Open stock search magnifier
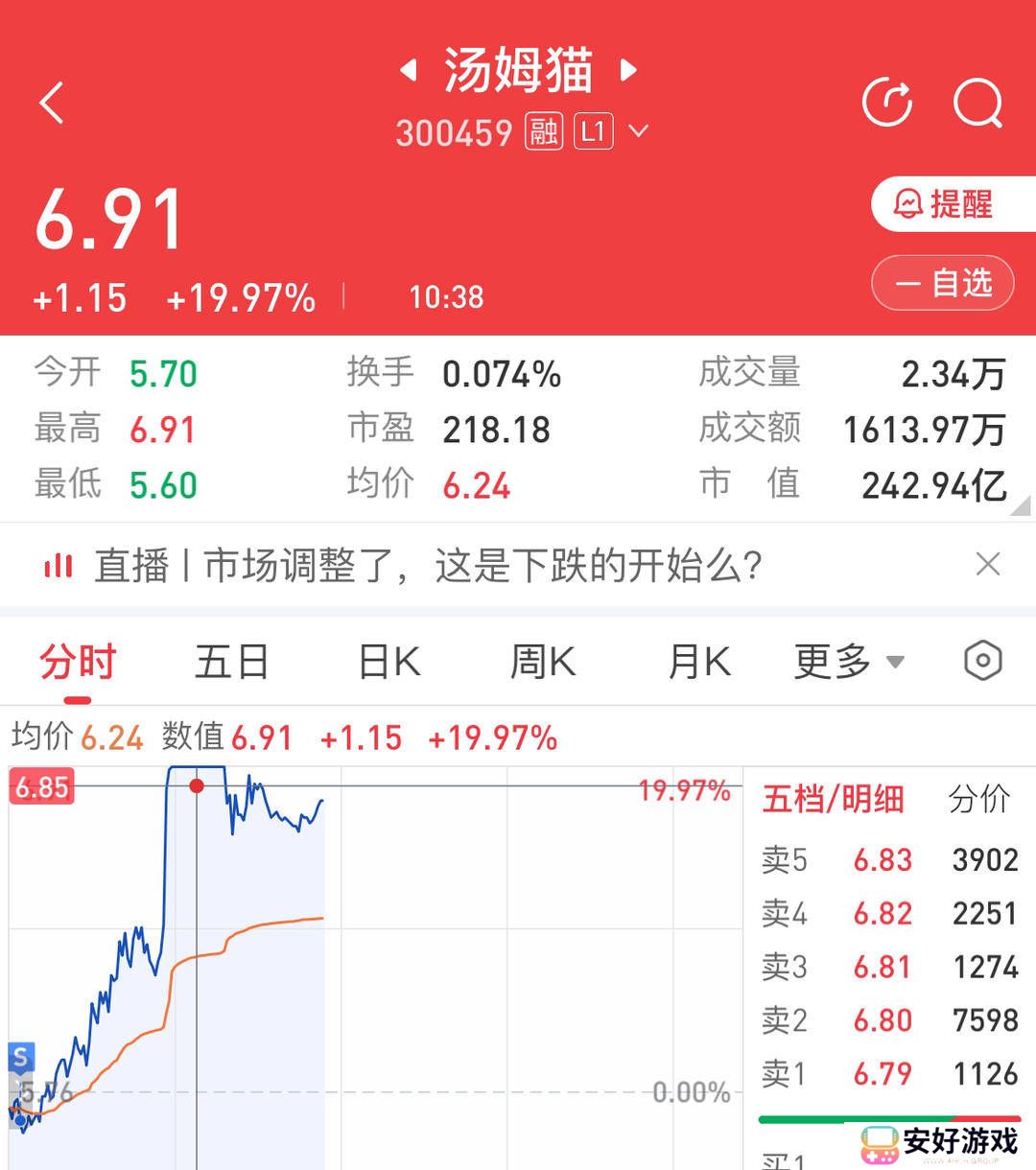 977,103
